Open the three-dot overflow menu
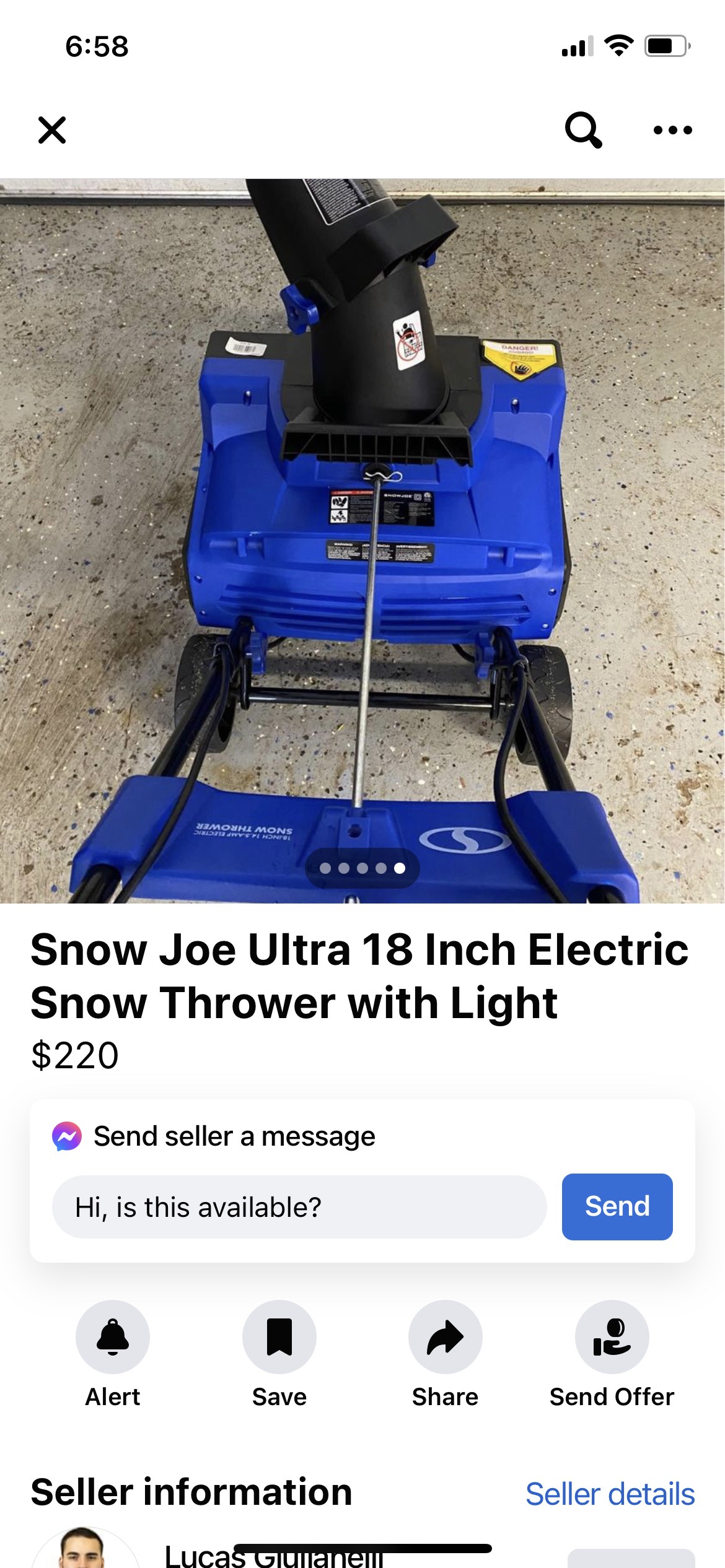 click(x=672, y=130)
